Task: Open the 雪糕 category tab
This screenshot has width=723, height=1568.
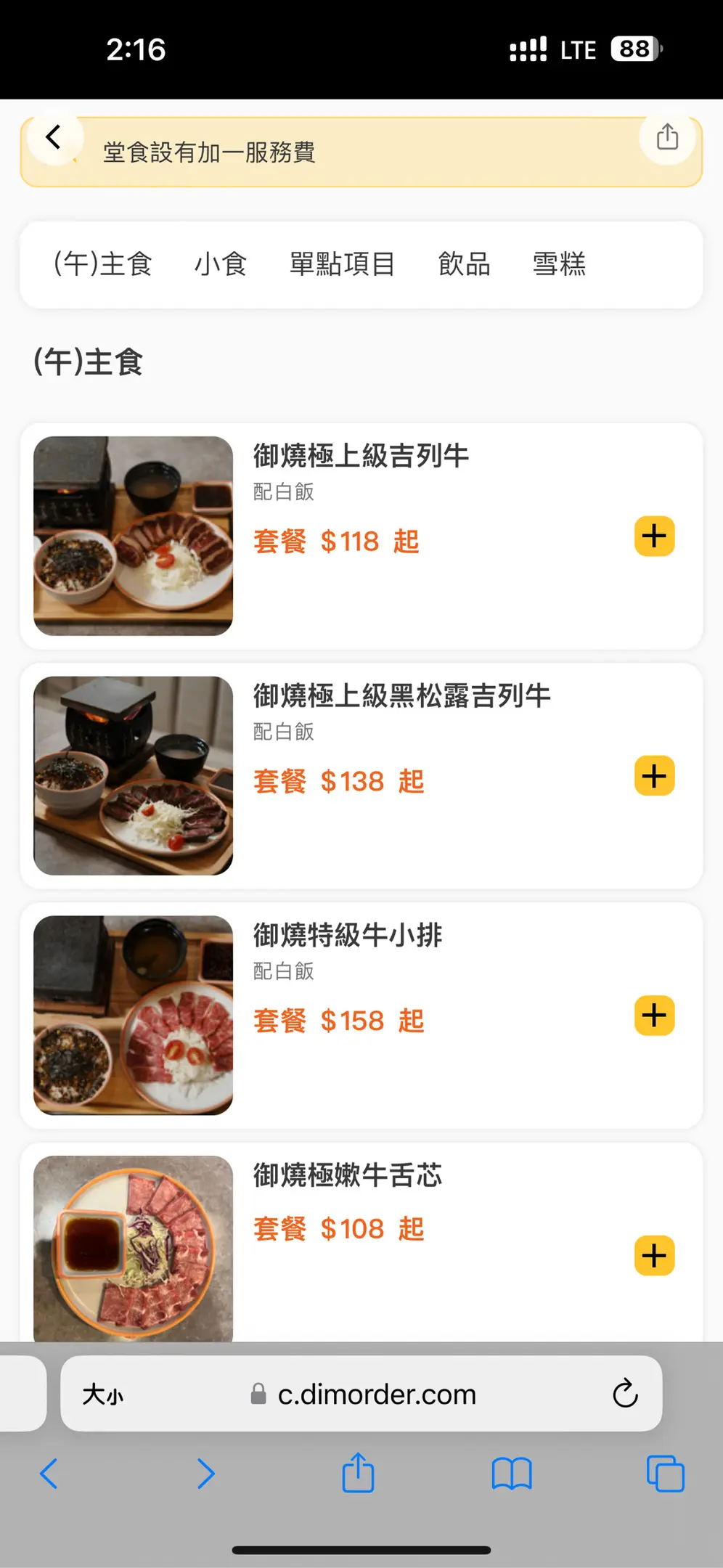Action: [x=559, y=264]
